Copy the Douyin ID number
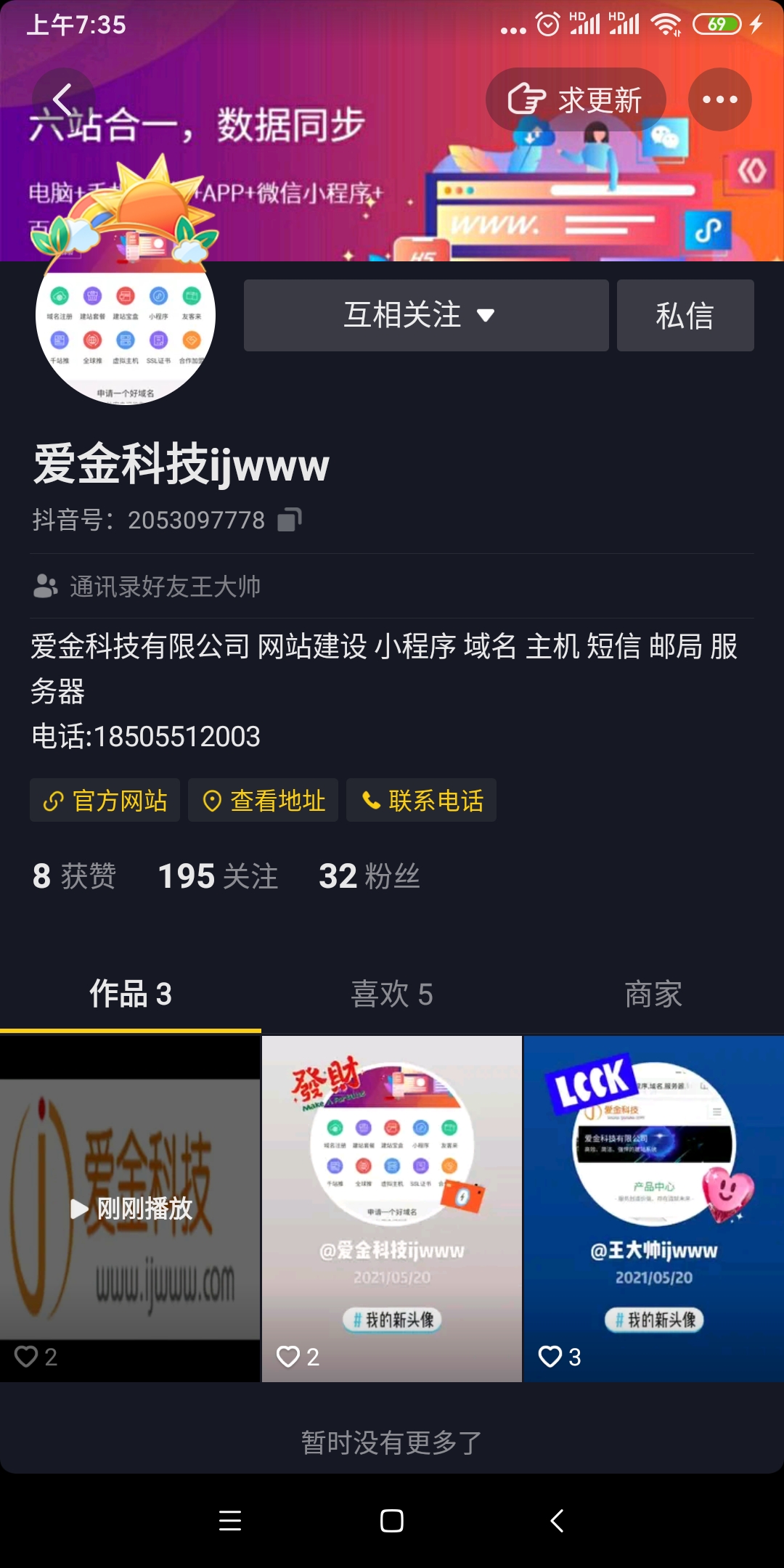This screenshot has width=784, height=1568. coord(290,520)
